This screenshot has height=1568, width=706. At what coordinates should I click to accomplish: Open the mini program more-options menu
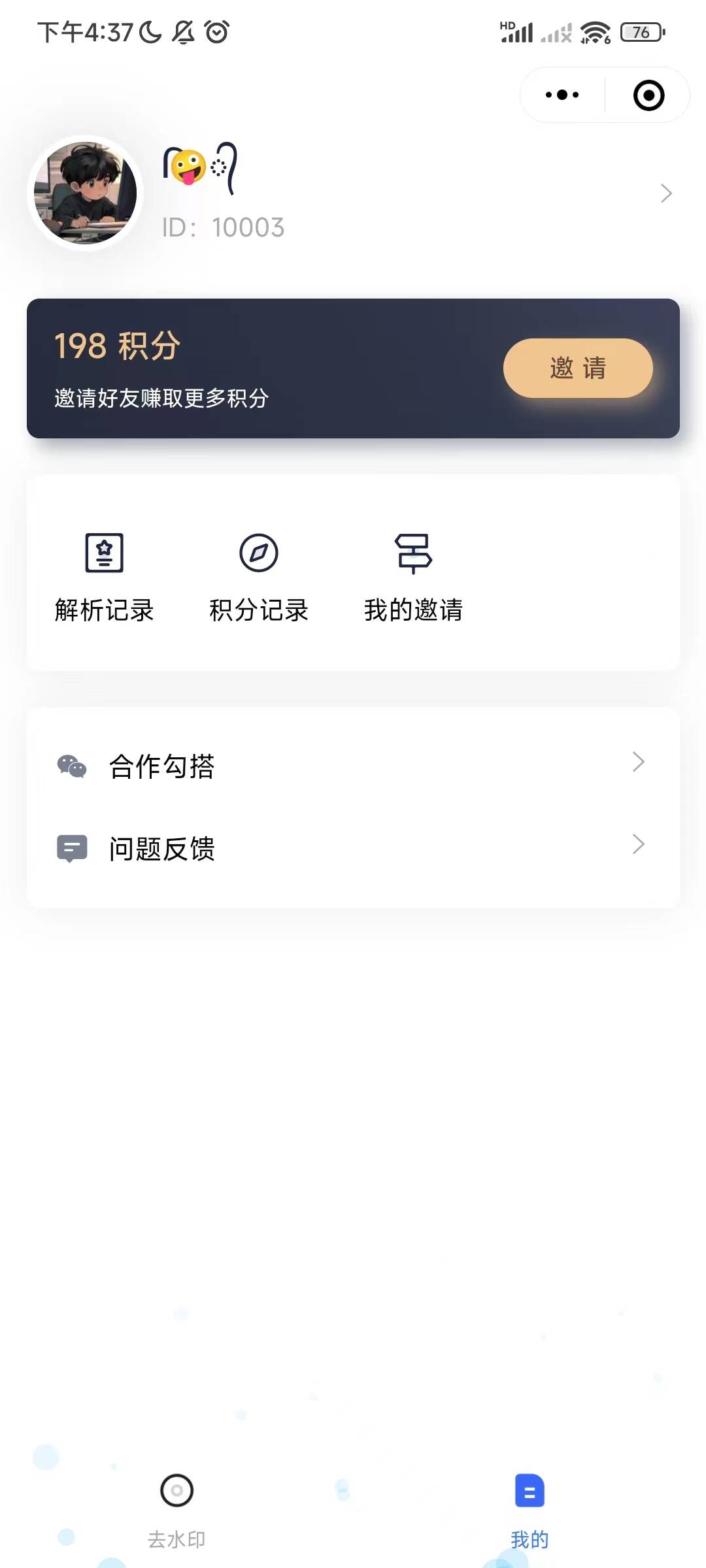[562, 95]
